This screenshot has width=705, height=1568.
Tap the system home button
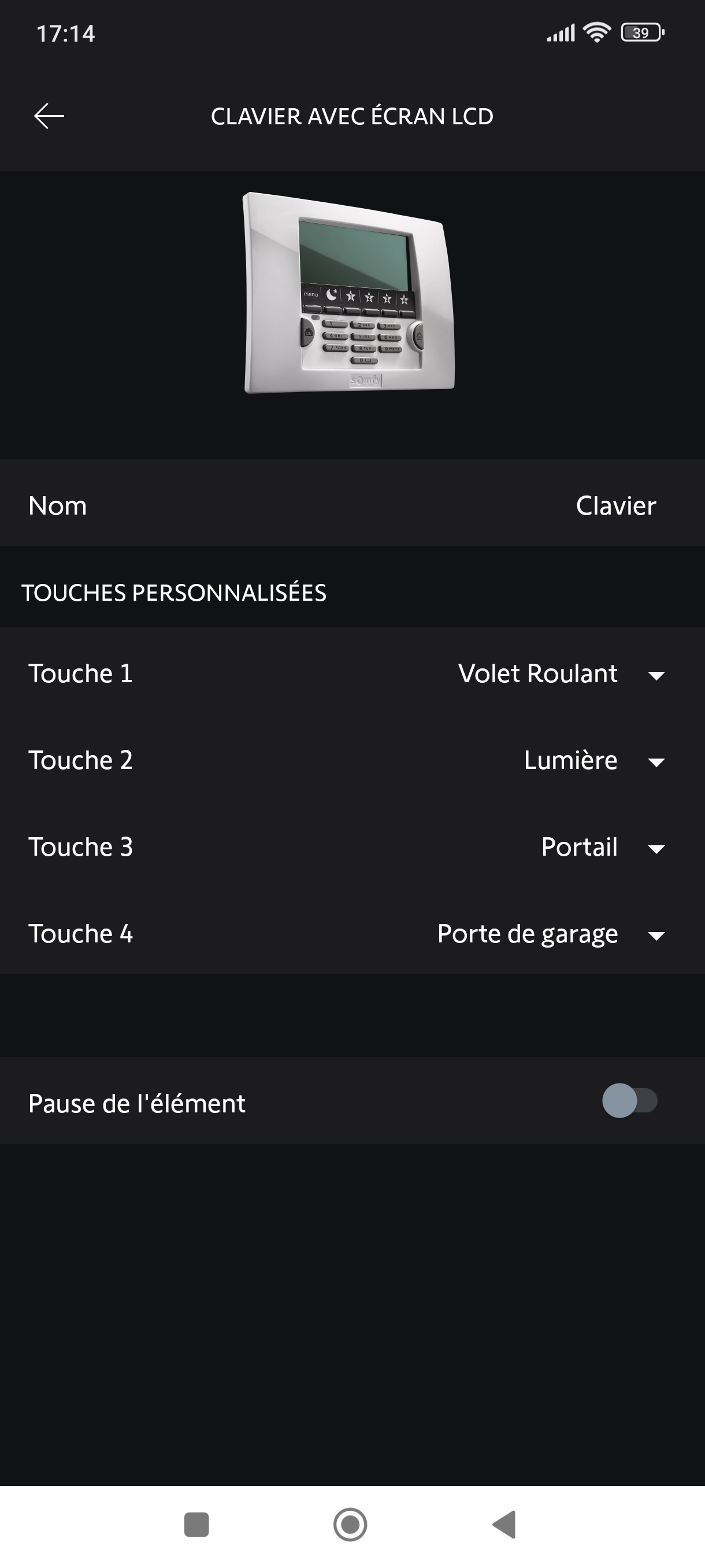[350, 1525]
